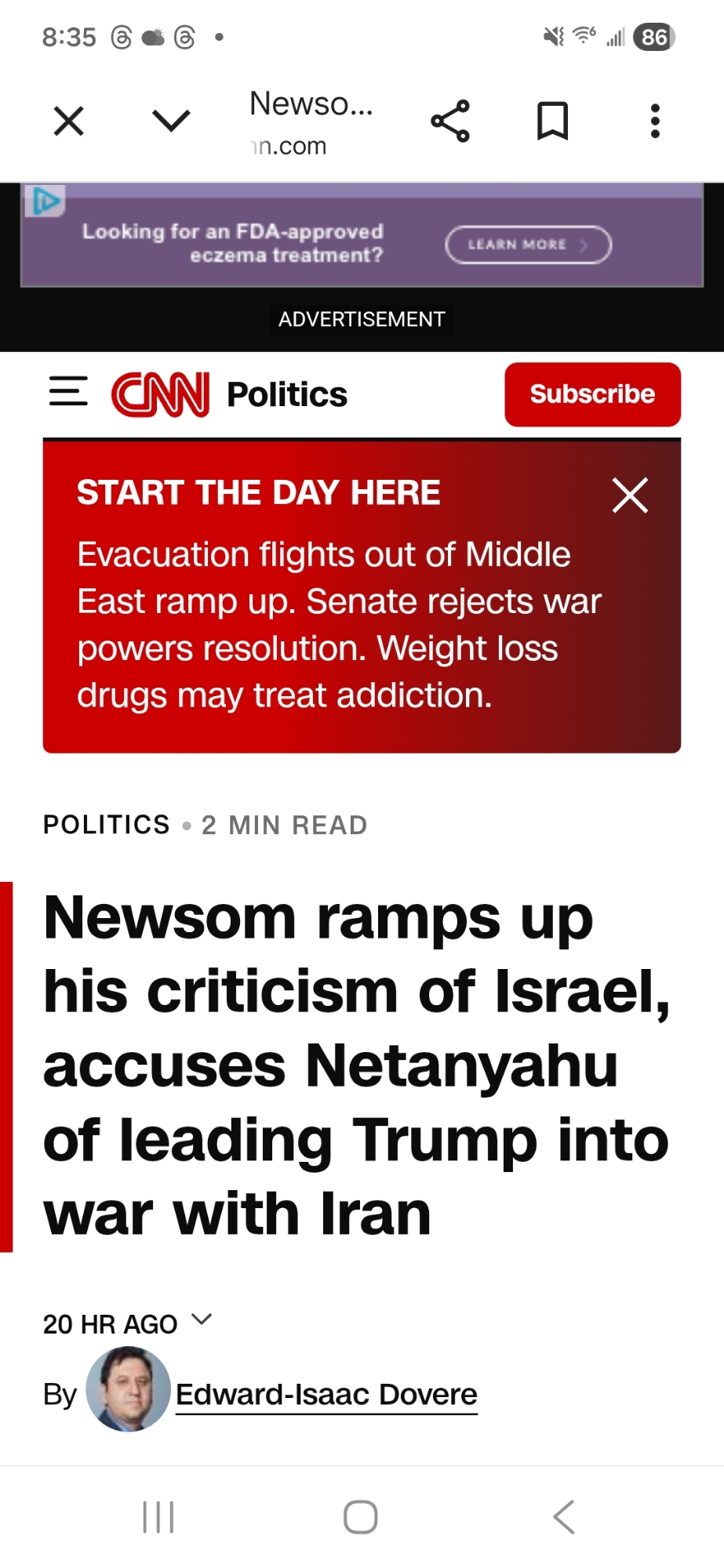Subscribe to CNN
The image size is (724, 1568).
tap(592, 394)
